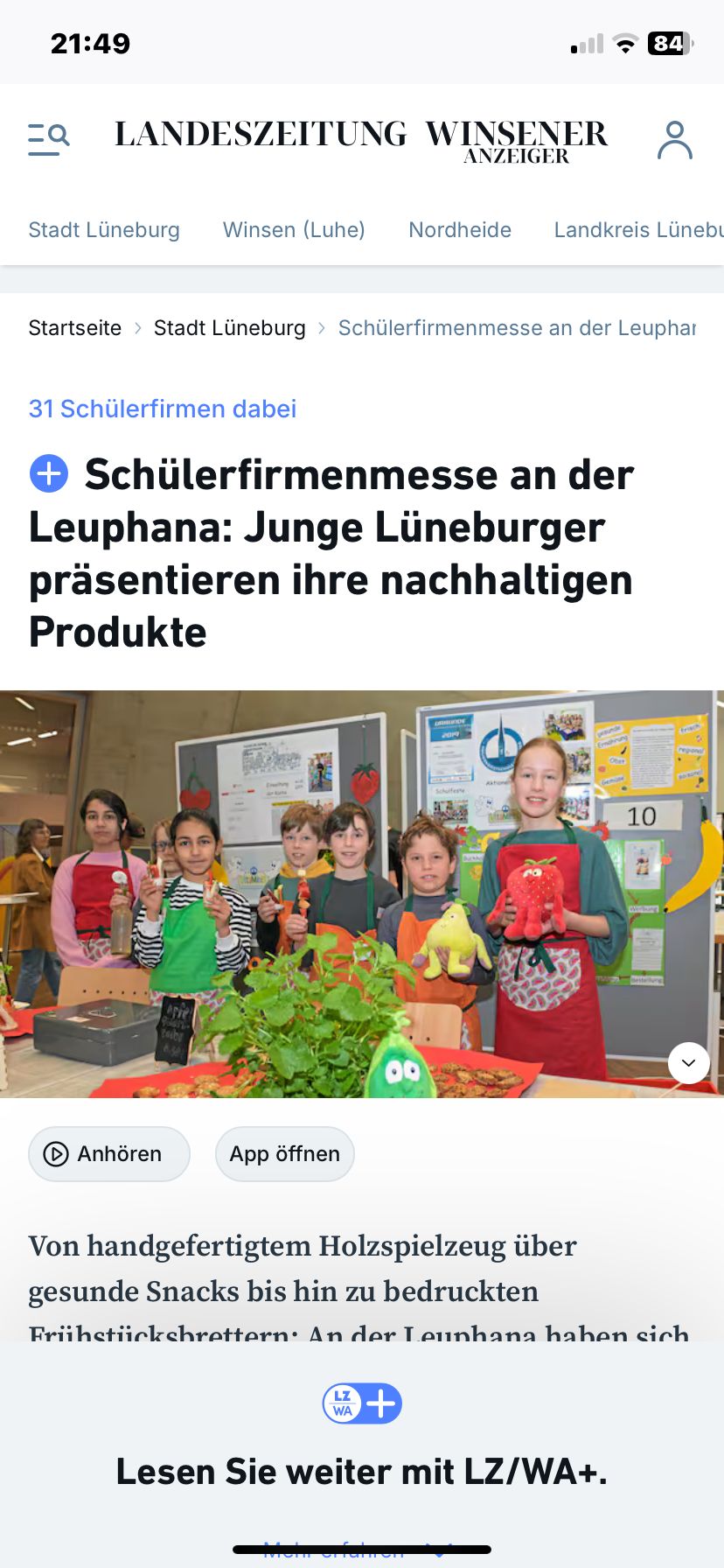The image size is (724, 1568).
Task: Open the Landkreis Lüneburg section
Action: click(638, 230)
